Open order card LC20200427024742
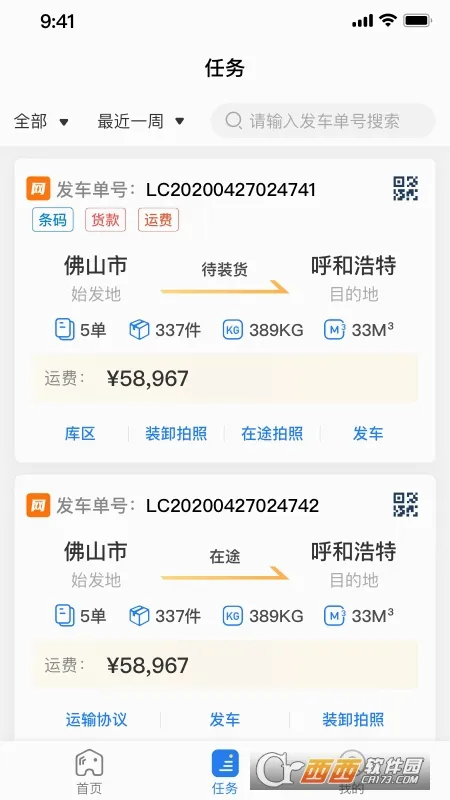The height and width of the screenshot is (800, 450). coord(225,608)
